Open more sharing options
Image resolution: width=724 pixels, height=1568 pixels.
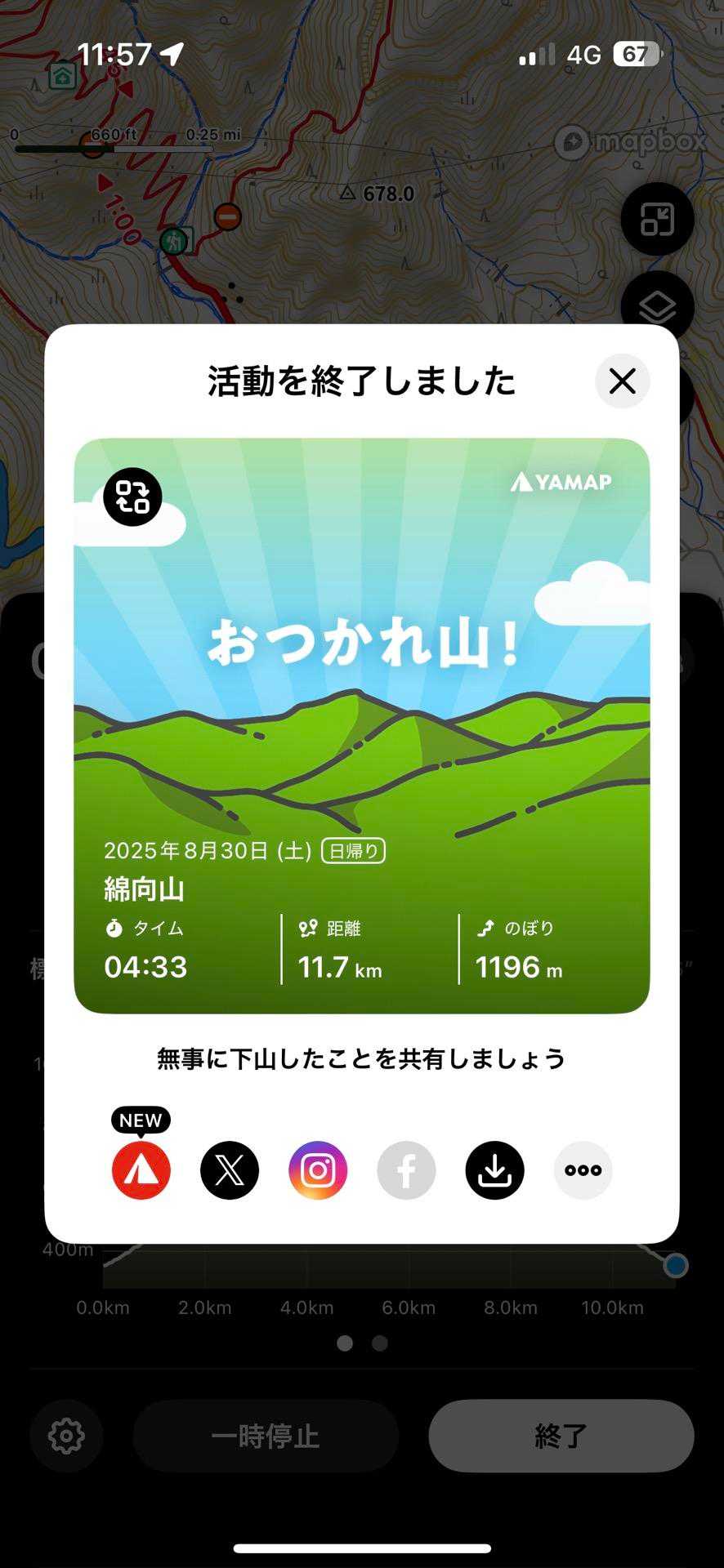(x=583, y=1170)
